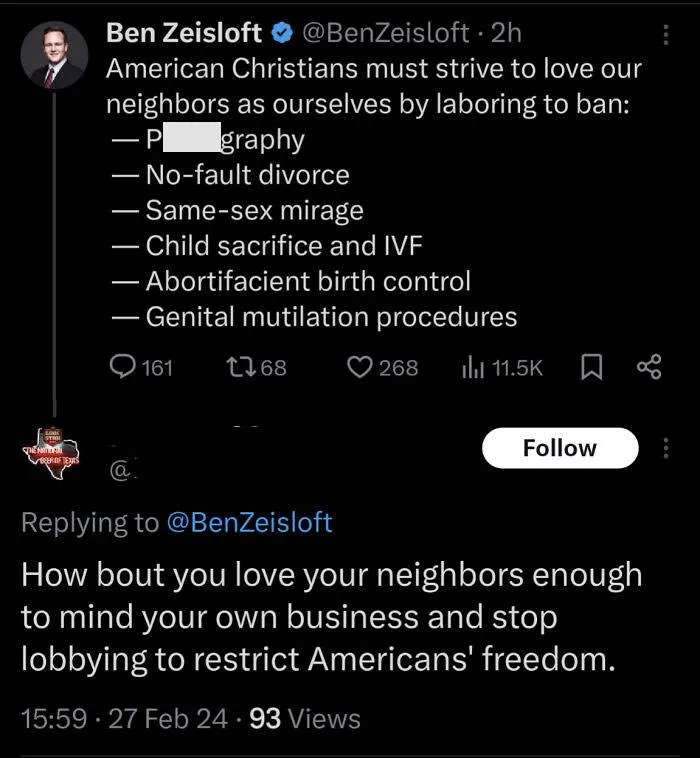Retweet Ben Zeisloft's post
Viewport: 700px width, 758px height.
coord(241,368)
